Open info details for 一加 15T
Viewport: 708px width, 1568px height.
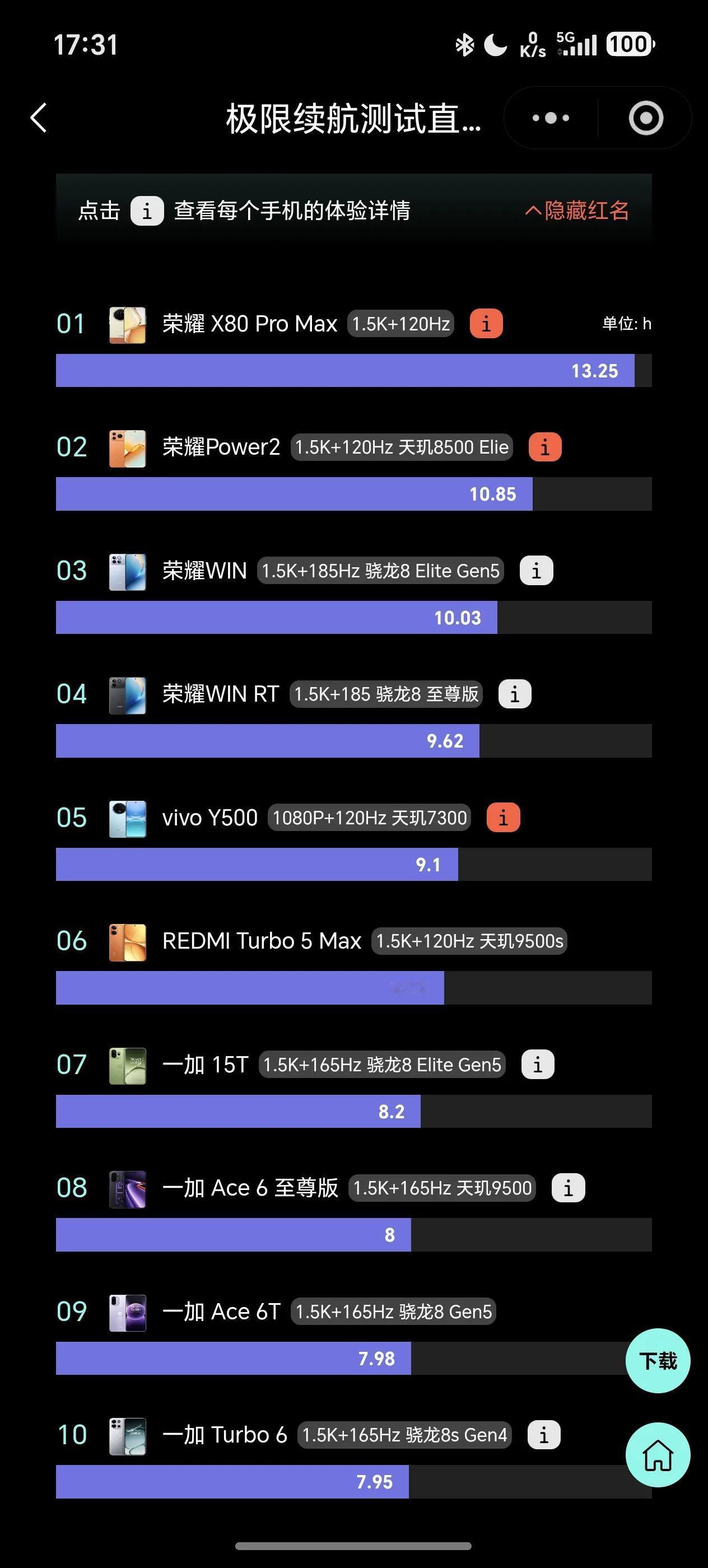point(538,1065)
